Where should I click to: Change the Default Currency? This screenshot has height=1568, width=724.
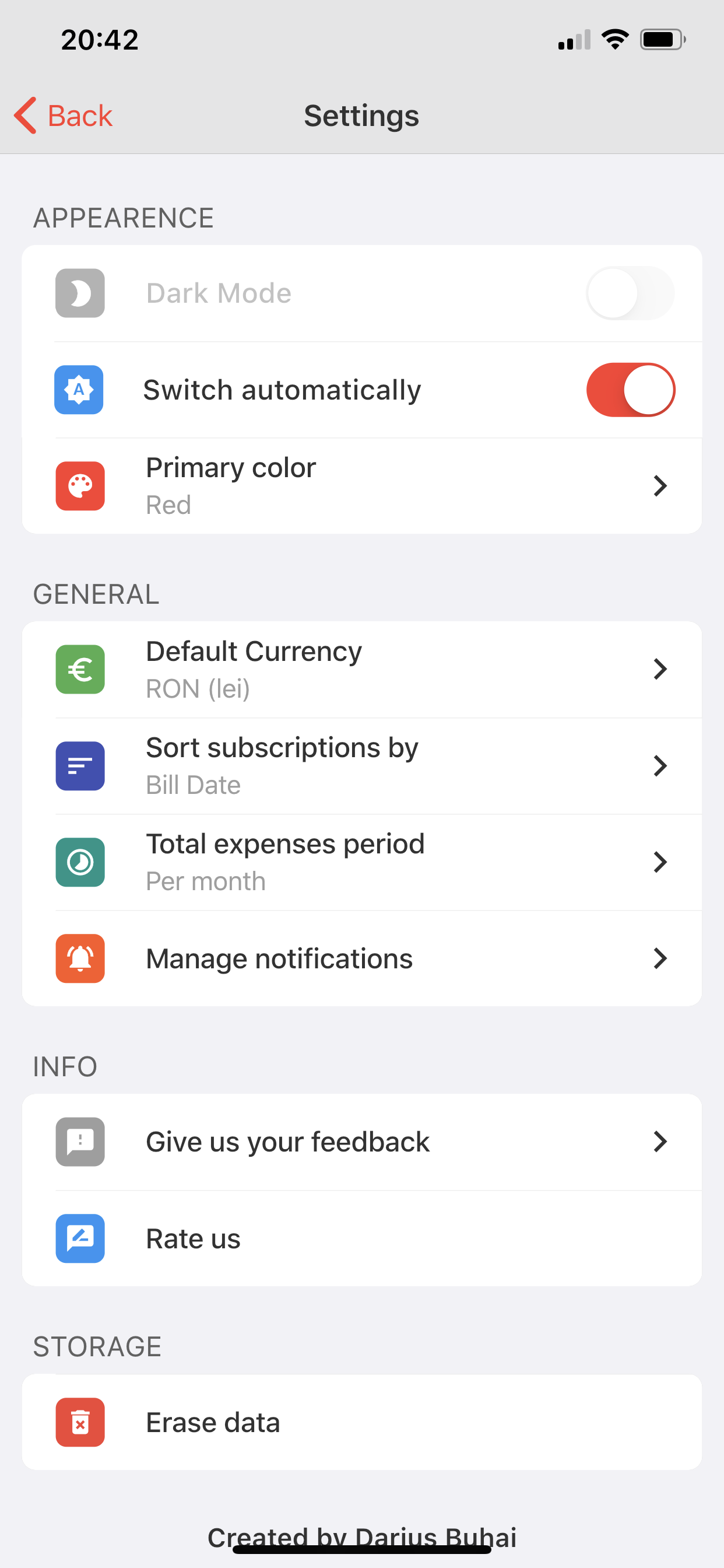(x=362, y=670)
